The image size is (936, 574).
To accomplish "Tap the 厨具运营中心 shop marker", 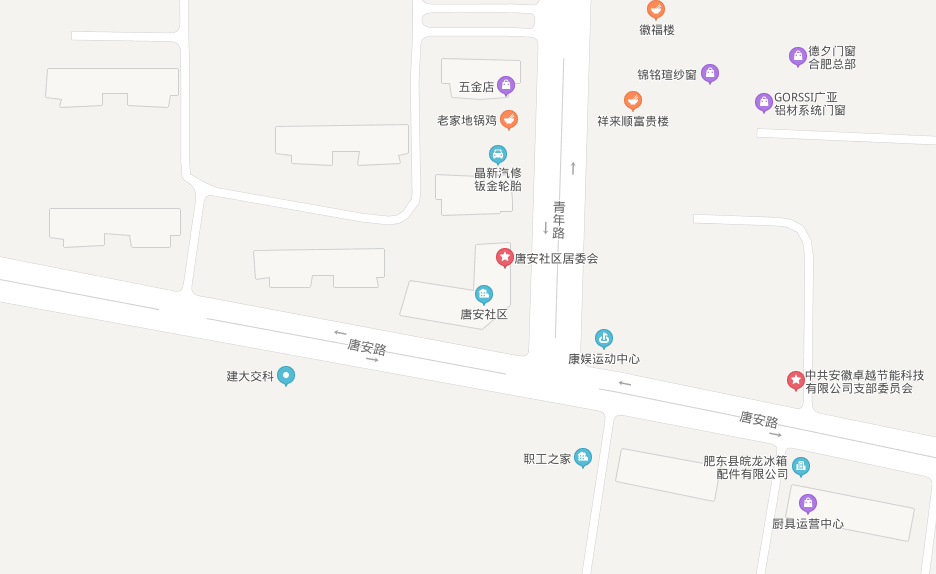I will (x=808, y=503).
